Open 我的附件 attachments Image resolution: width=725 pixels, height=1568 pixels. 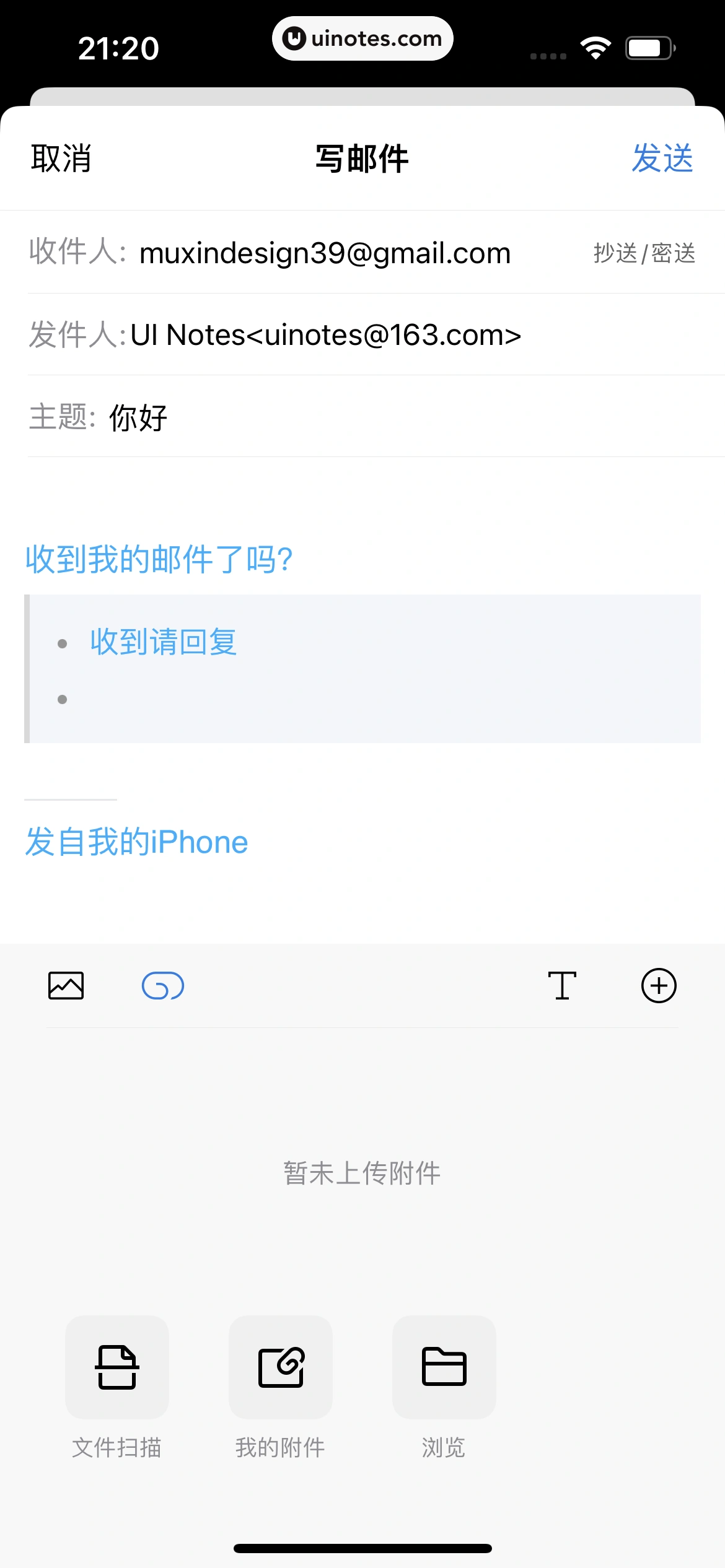coord(280,1367)
